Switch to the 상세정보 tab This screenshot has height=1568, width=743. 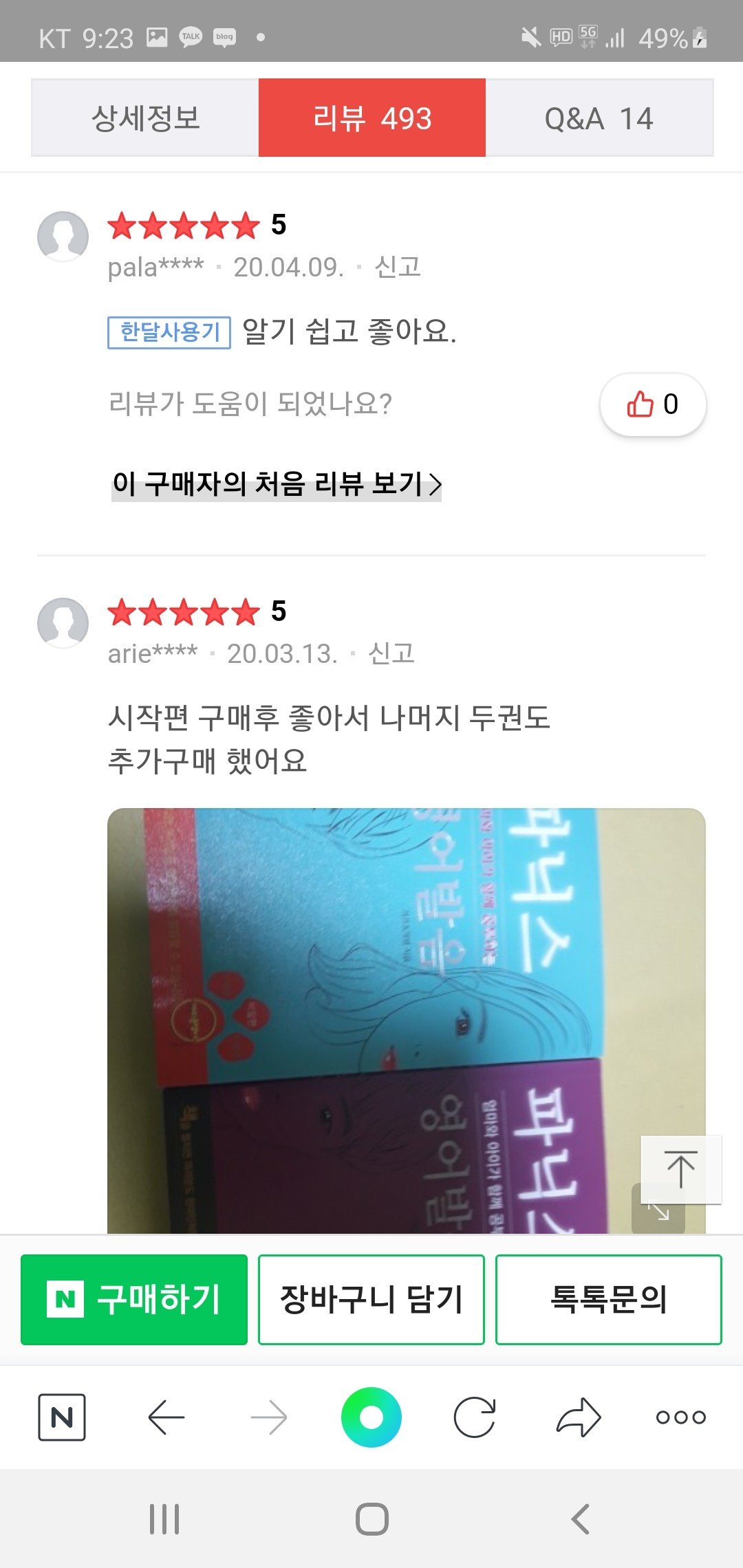point(145,118)
